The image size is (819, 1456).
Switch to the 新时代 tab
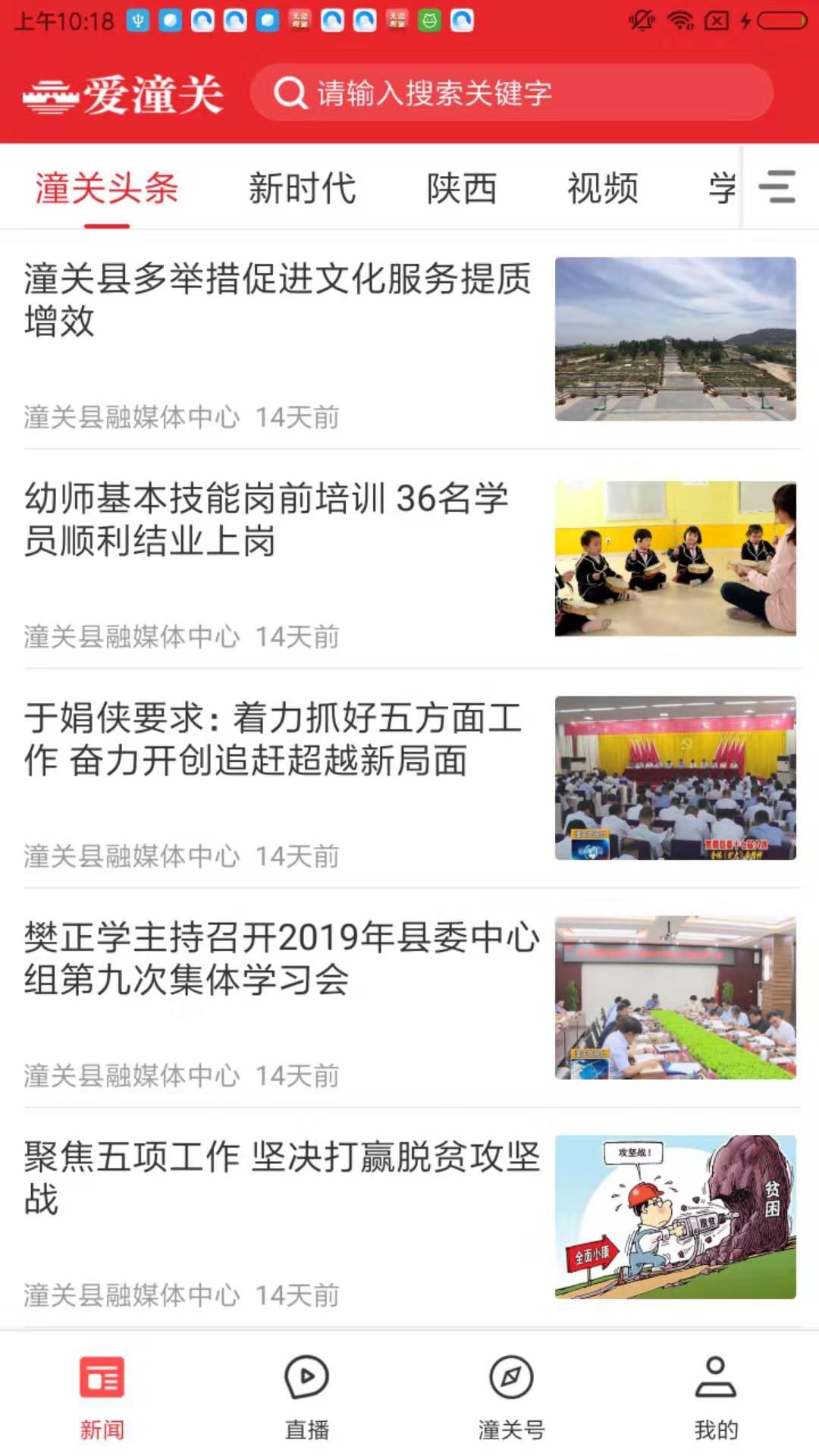tap(302, 188)
